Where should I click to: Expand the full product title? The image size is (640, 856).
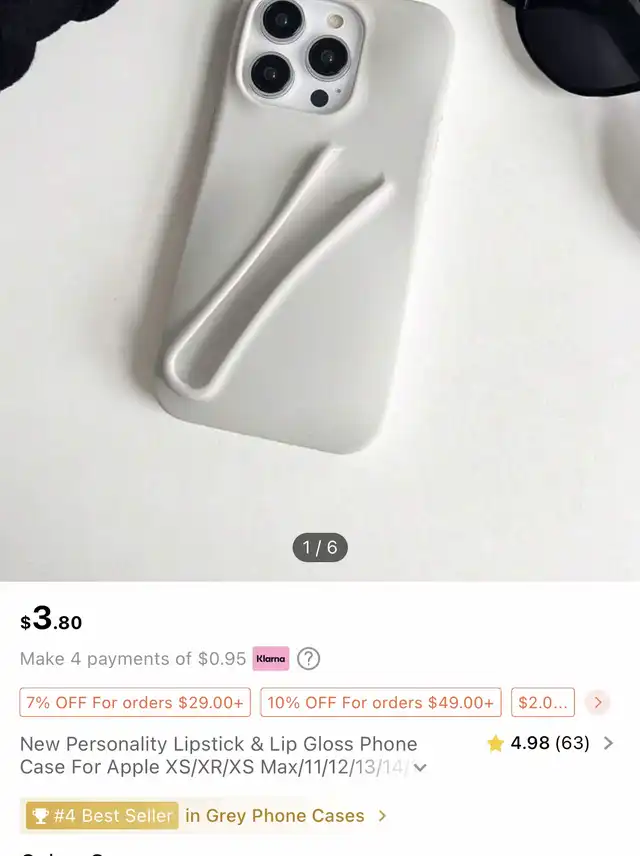[x=421, y=768]
